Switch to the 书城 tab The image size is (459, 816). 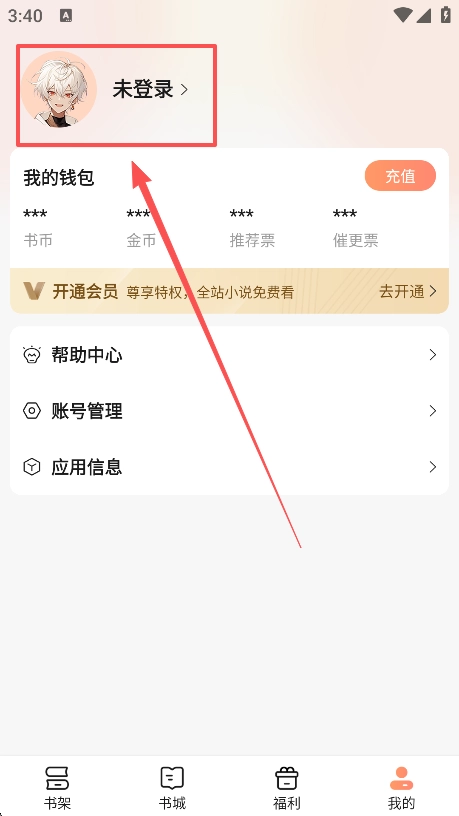172,787
